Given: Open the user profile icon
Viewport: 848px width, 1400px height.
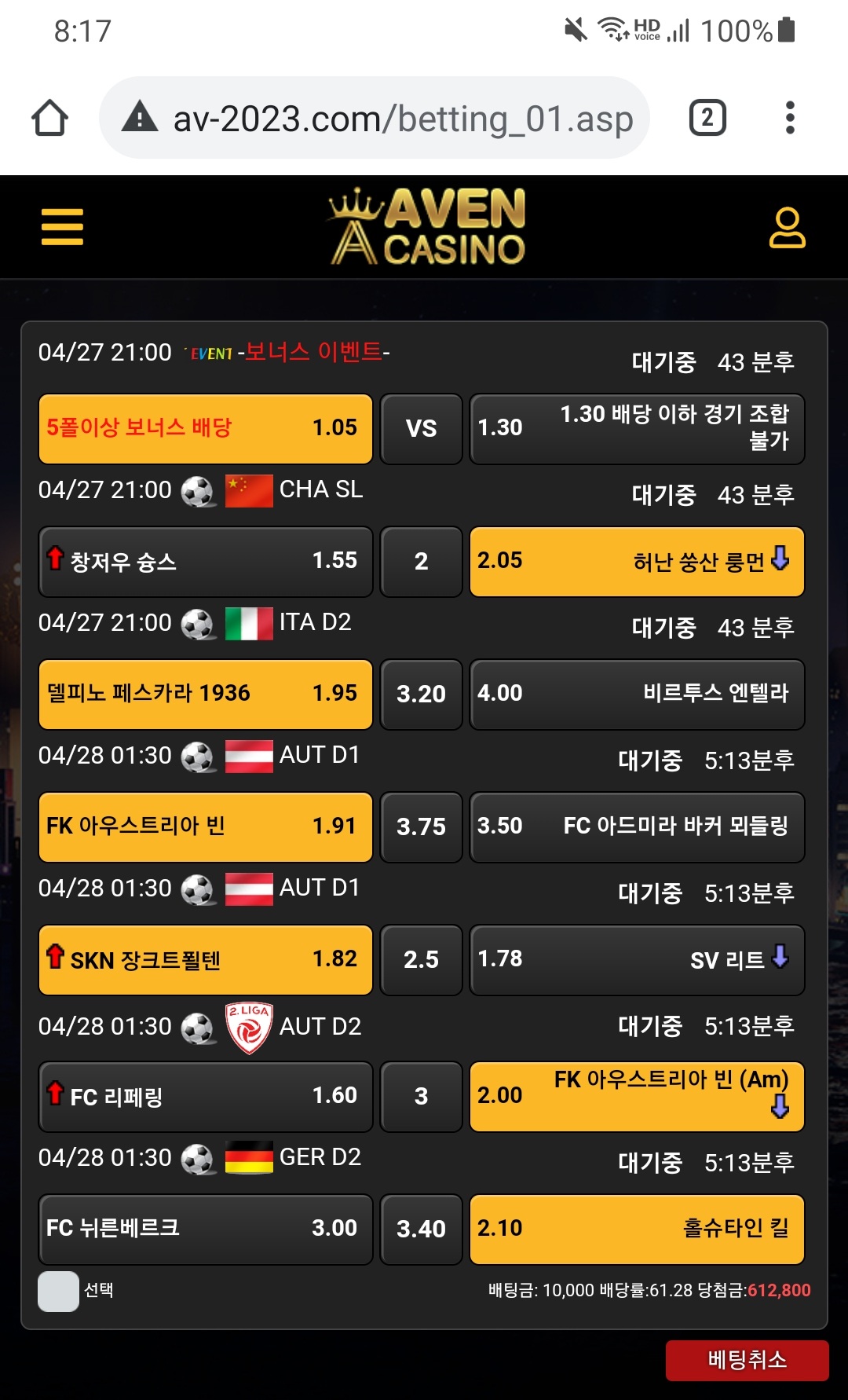Looking at the screenshot, I should 787,228.
